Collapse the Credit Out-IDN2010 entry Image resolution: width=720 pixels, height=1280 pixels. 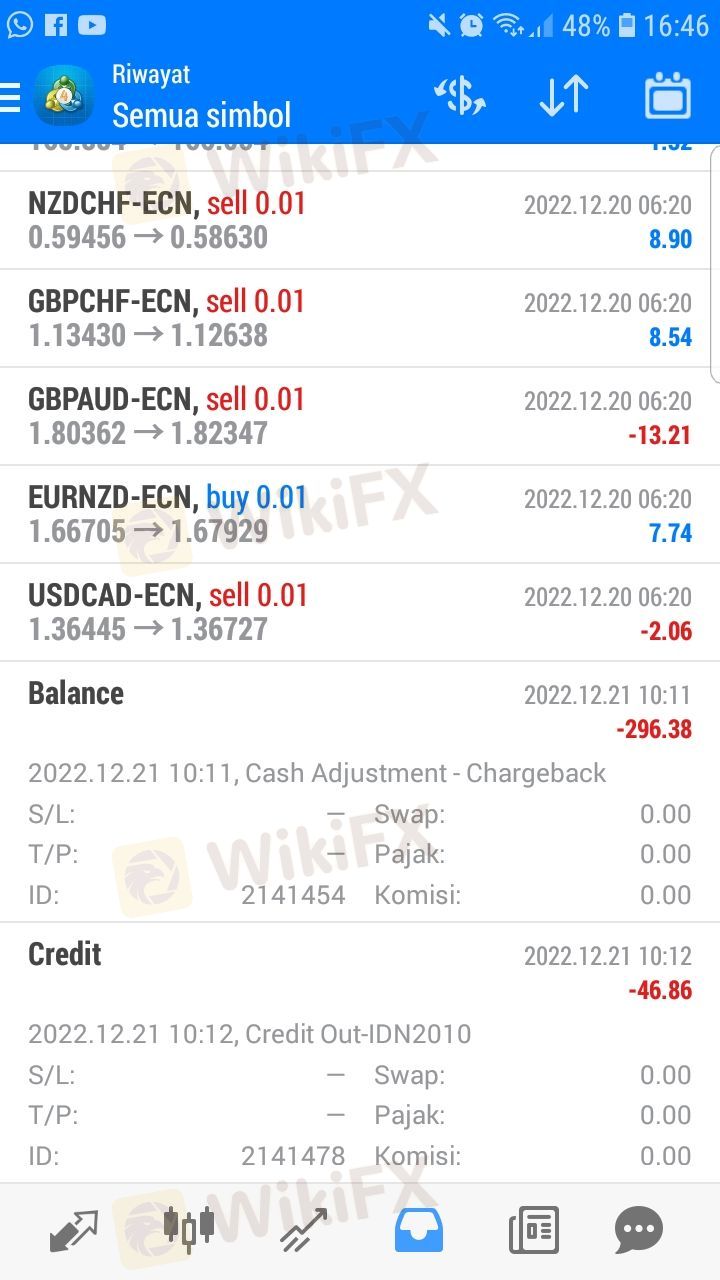[360, 1053]
